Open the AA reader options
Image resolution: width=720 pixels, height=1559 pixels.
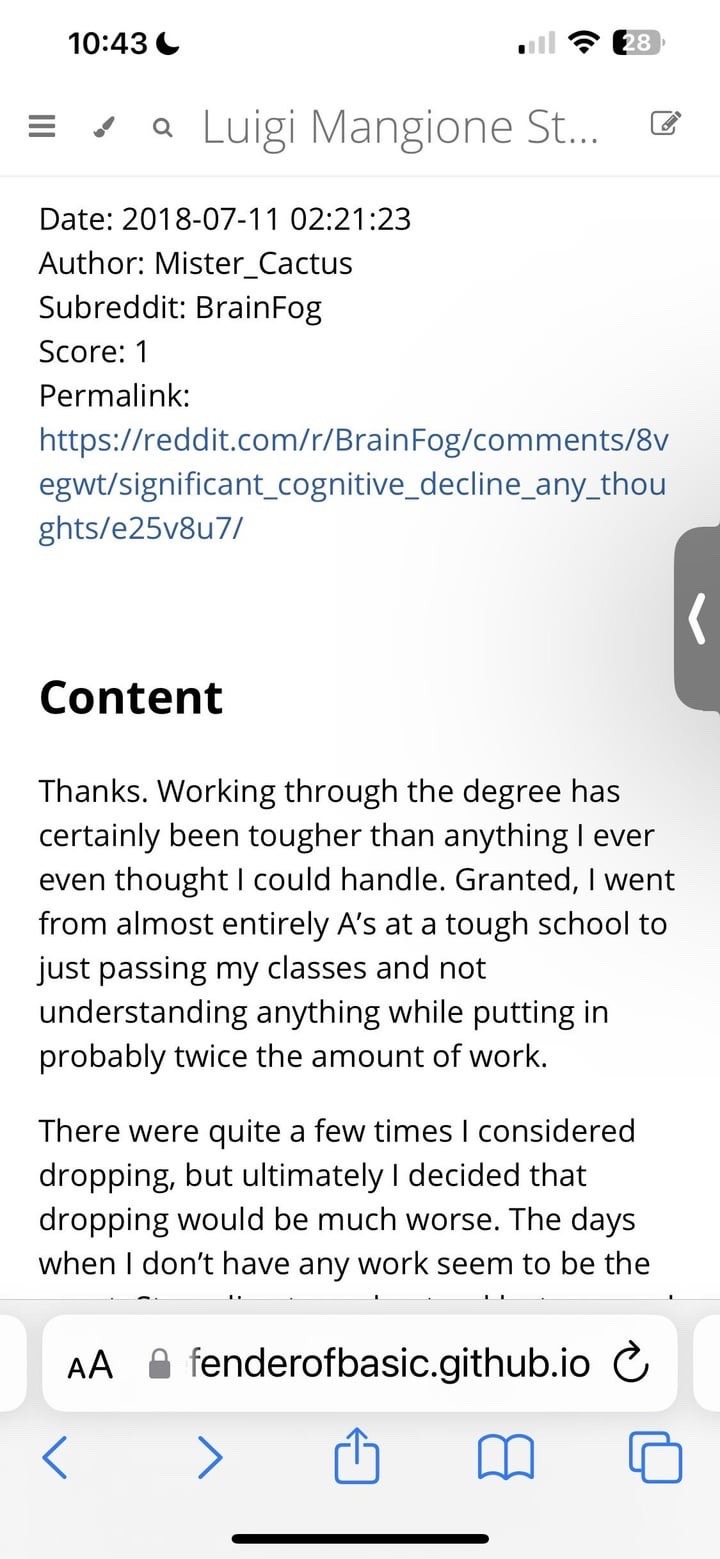pos(90,1364)
